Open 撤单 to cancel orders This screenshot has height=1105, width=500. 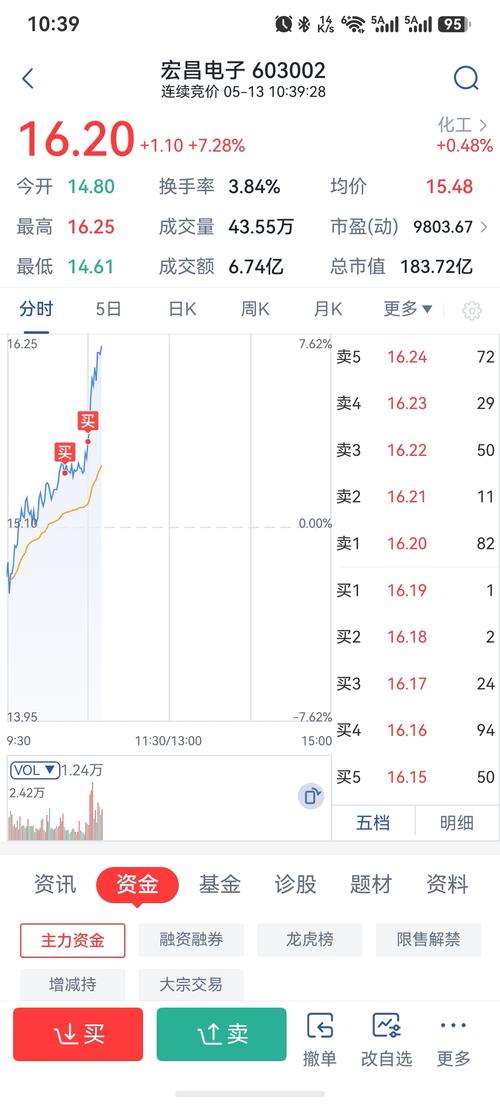pos(320,1039)
